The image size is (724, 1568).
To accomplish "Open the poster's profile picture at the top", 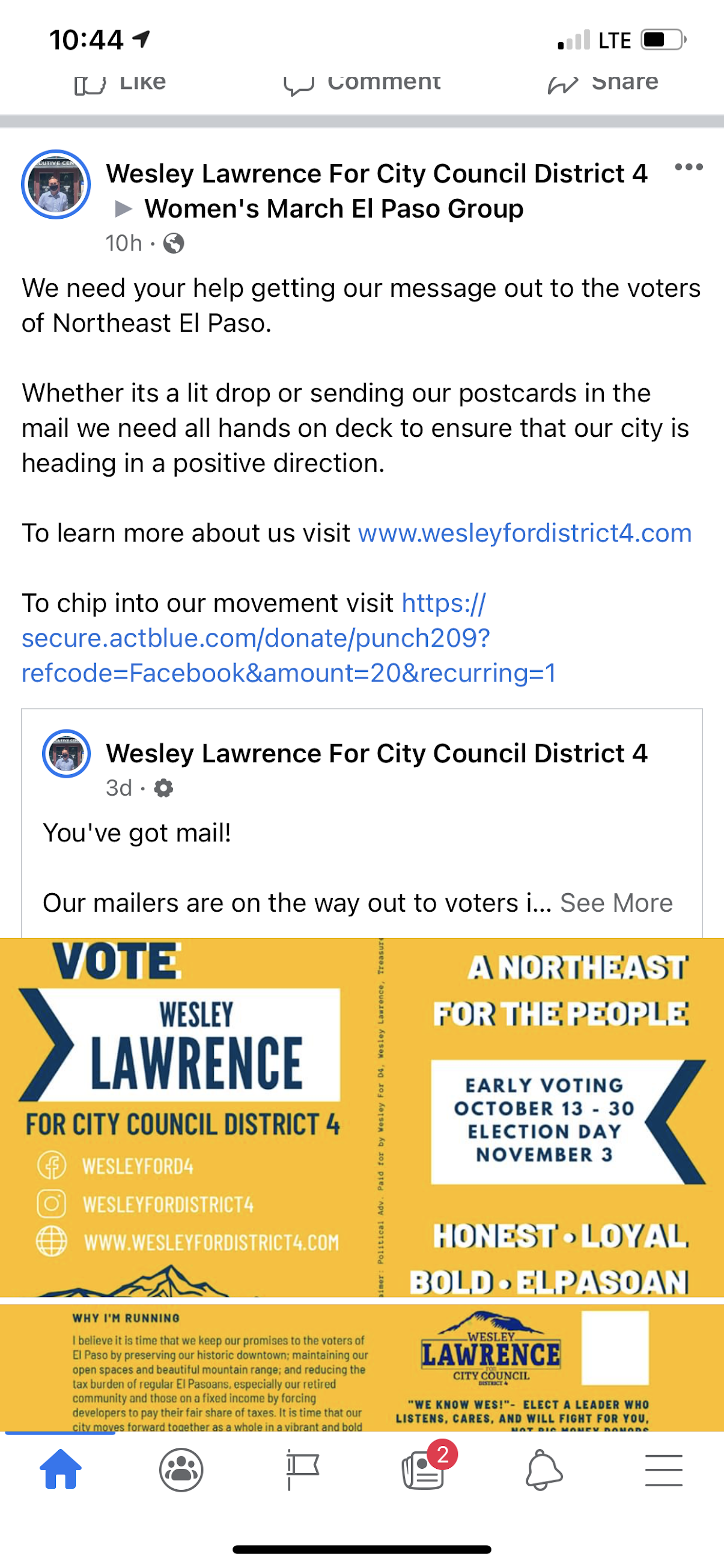I will (x=56, y=185).
